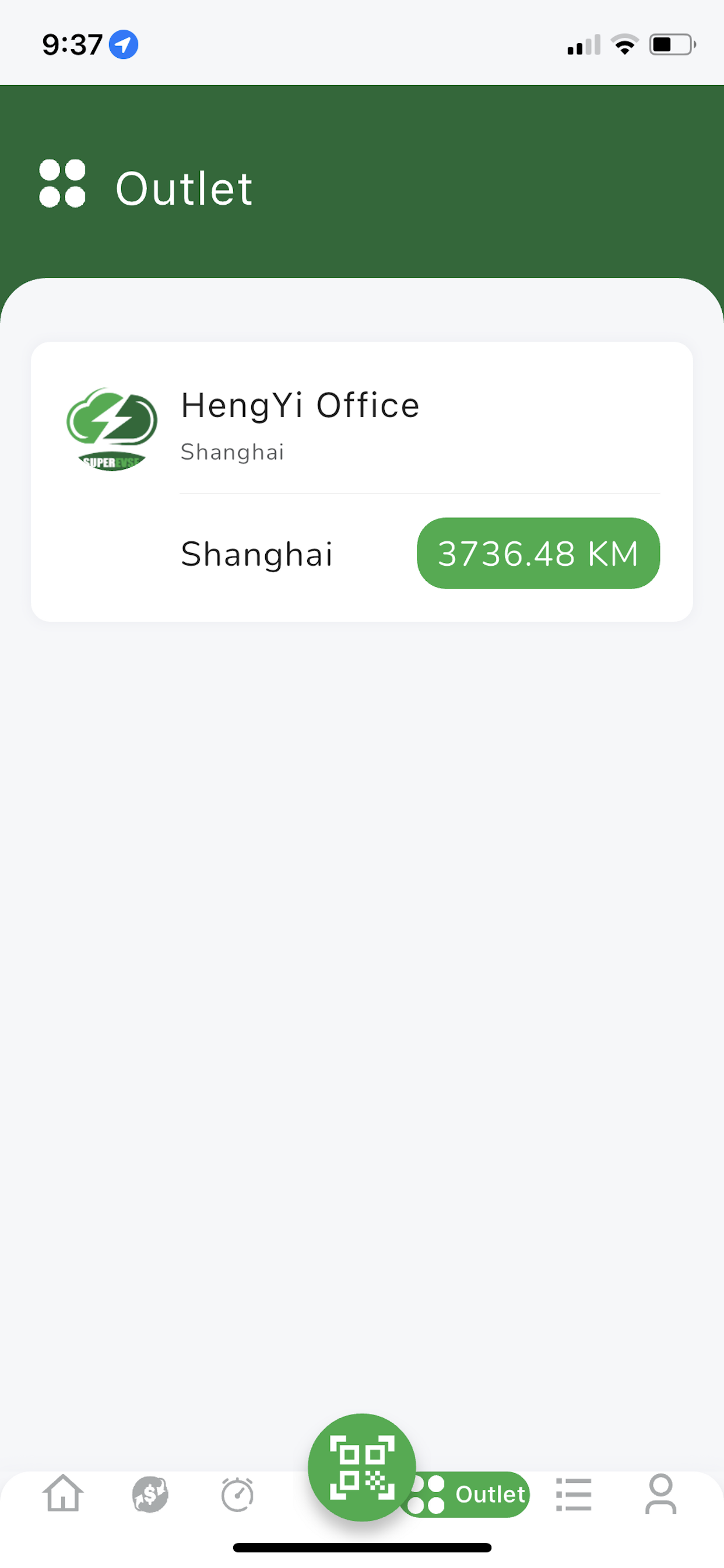
Task: Open the timer clock tab
Action: pyautogui.click(x=237, y=1494)
